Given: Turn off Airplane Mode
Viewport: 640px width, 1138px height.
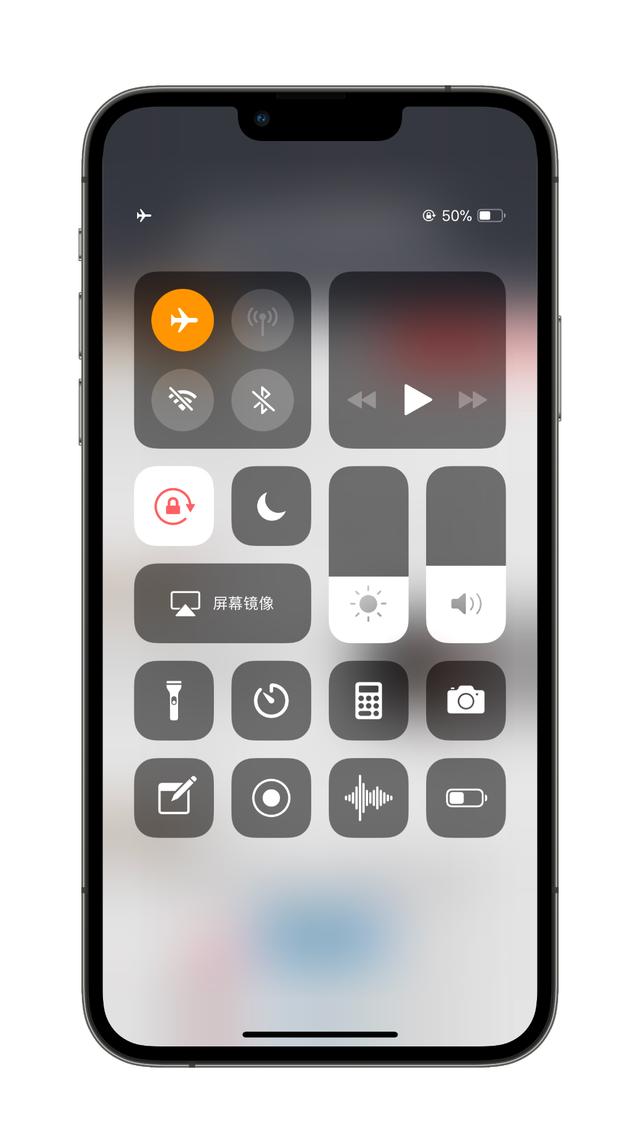Looking at the screenshot, I should 182,320.
